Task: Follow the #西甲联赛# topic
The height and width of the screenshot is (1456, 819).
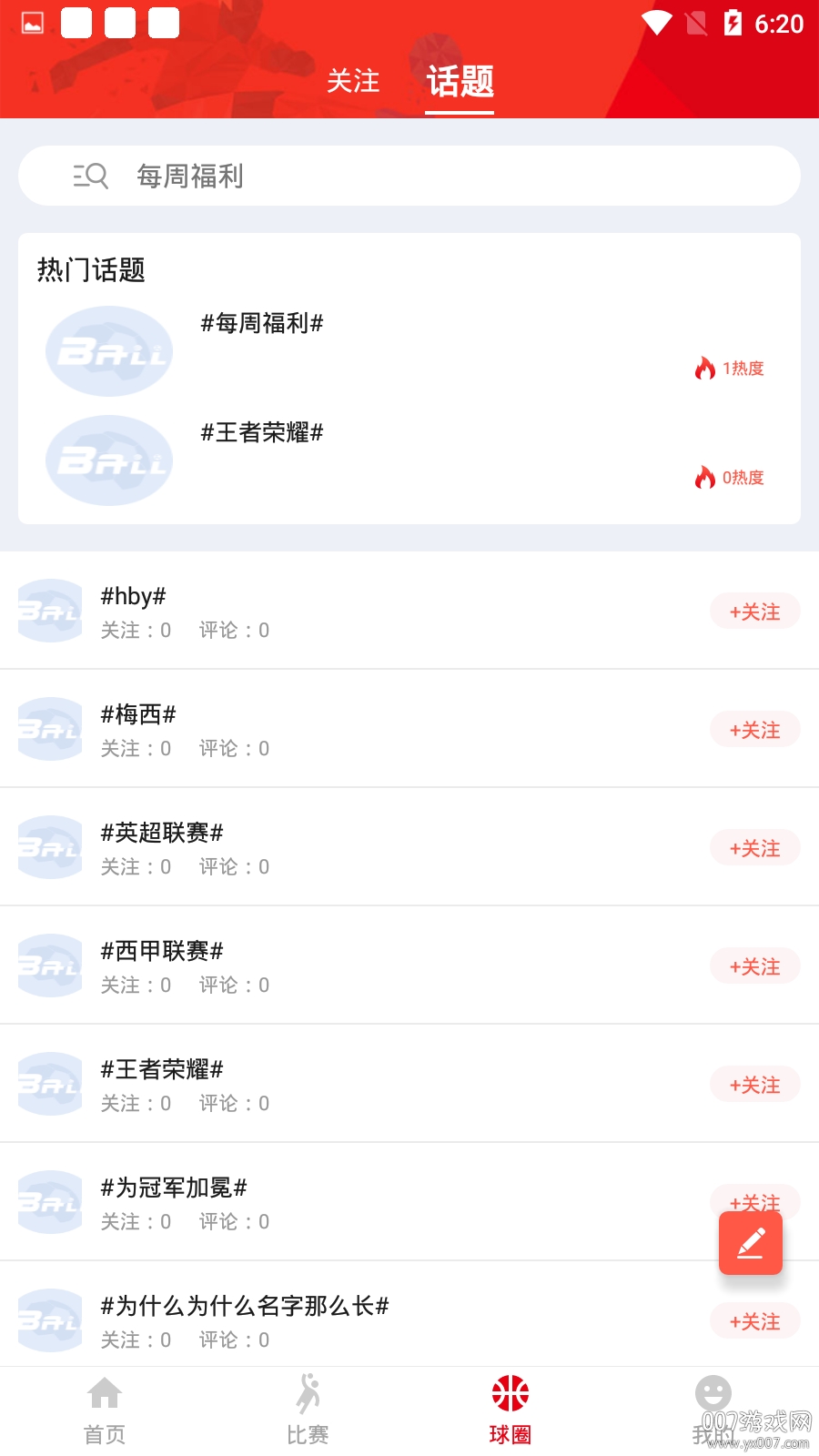Action: (x=754, y=966)
